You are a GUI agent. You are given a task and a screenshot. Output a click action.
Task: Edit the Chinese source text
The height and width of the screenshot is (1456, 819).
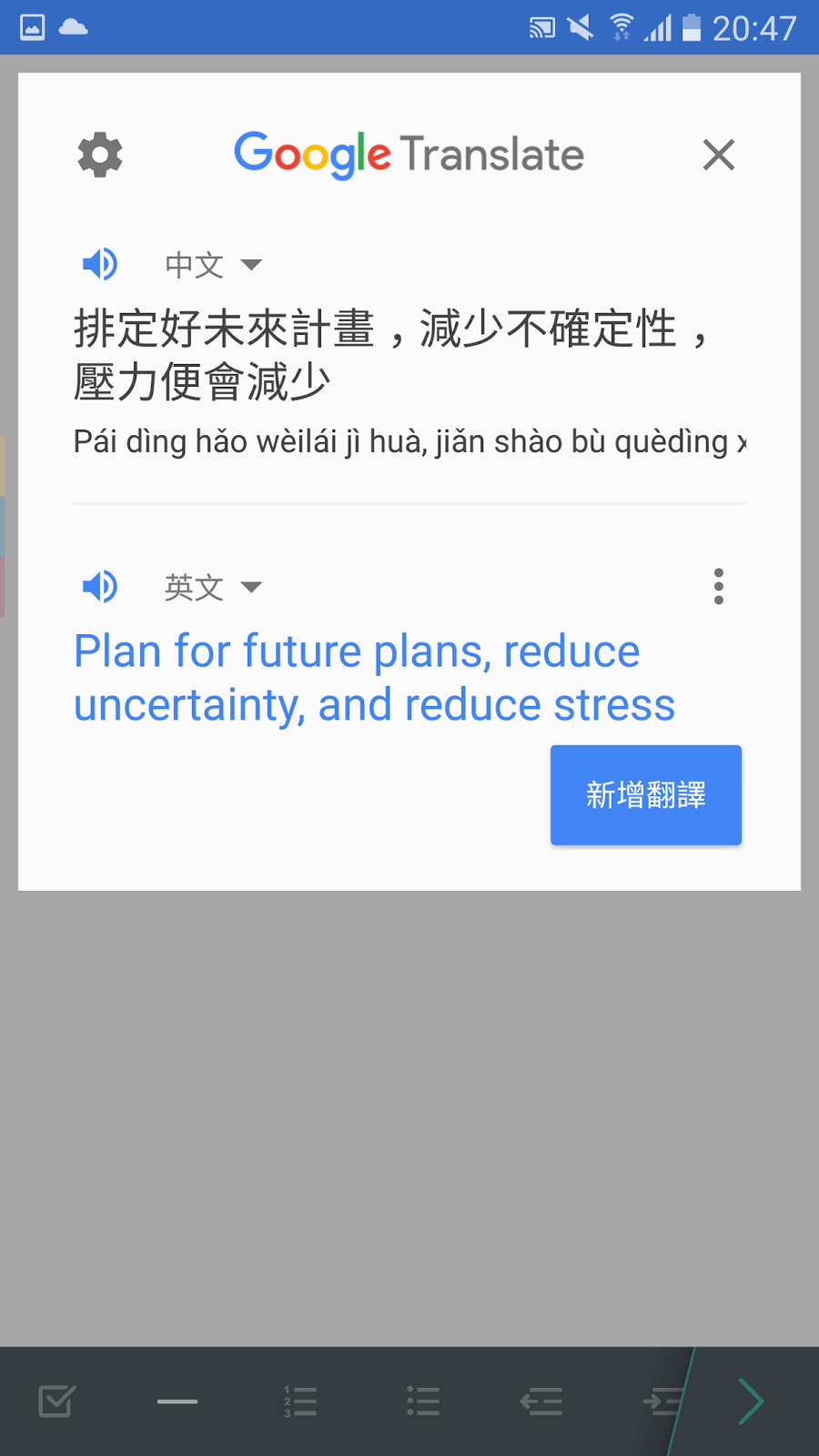(x=391, y=355)
